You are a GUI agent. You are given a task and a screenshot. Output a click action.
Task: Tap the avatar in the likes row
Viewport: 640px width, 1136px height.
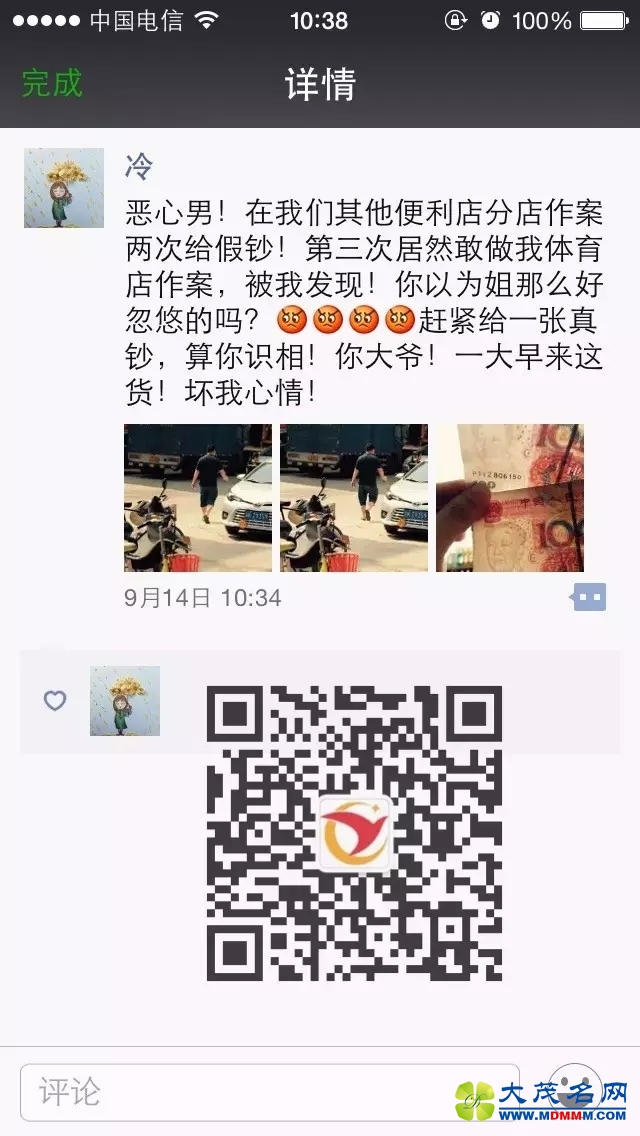pos(125,701)
